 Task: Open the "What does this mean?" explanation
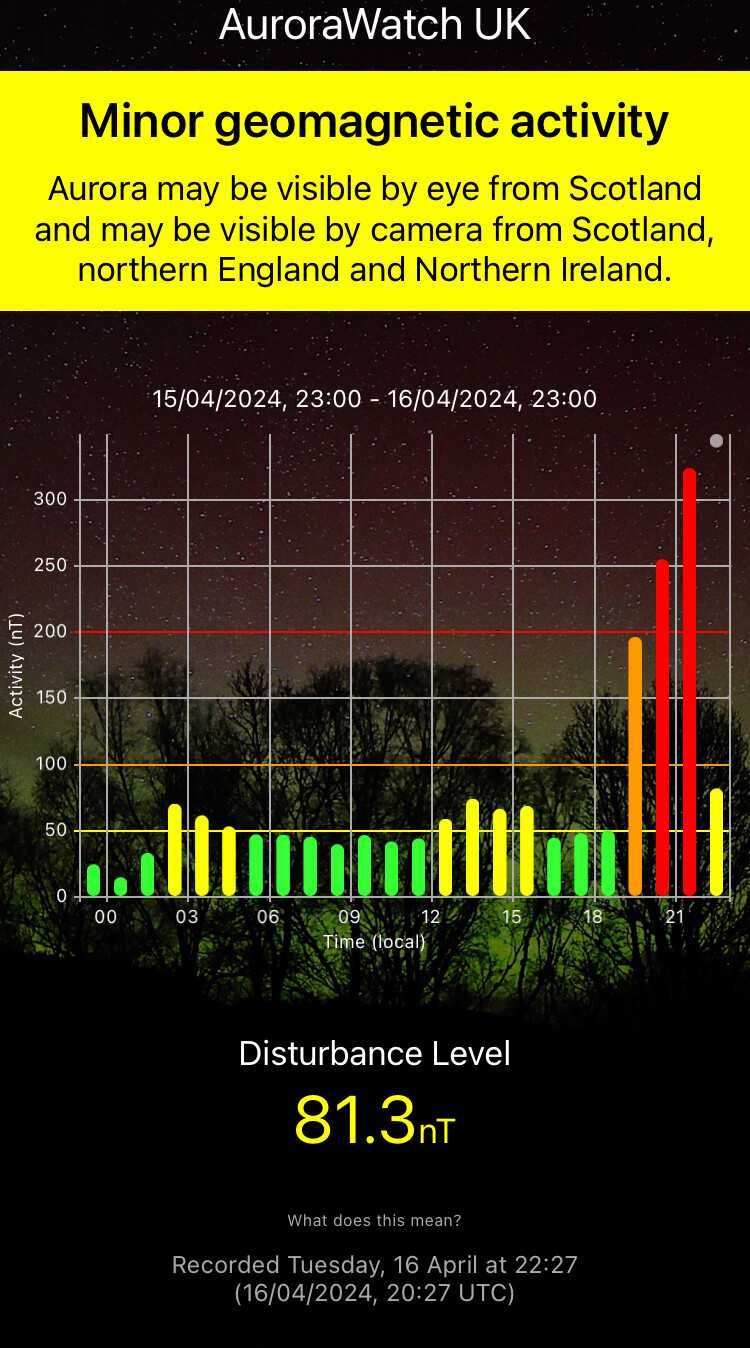tap(374, 1220)
